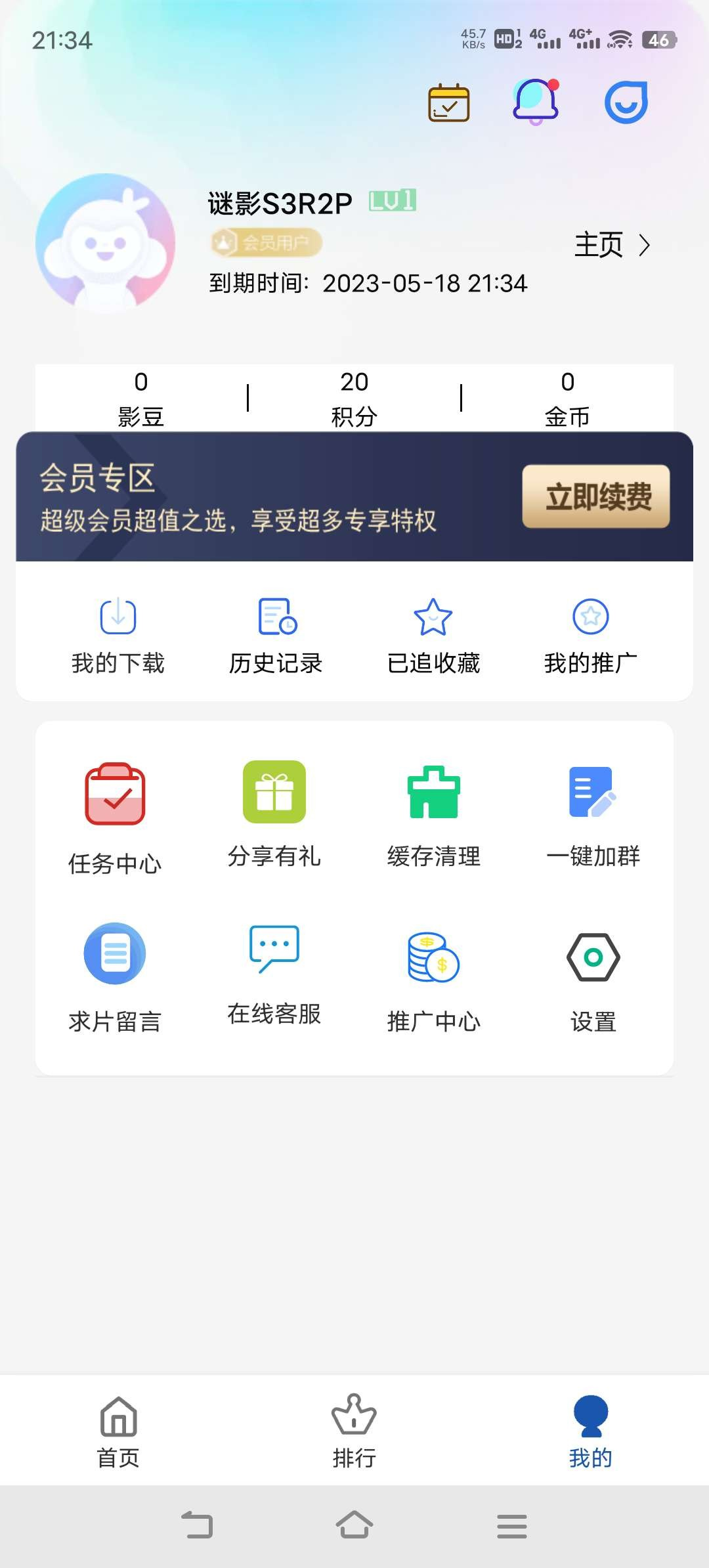
Task: Open 我的下载 downloads section
Action: click(x=118, y=634)
